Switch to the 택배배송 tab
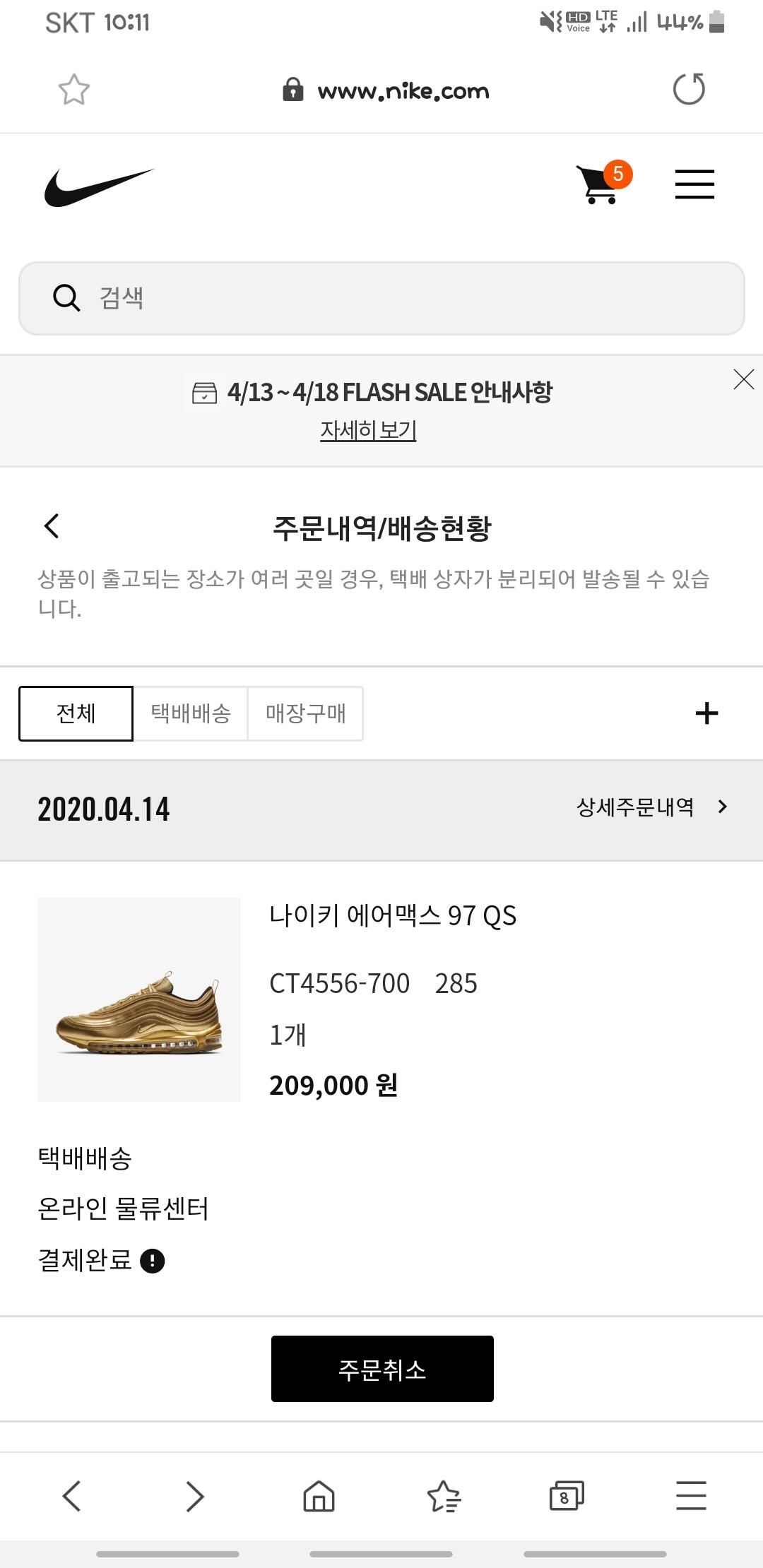 pyautogui.click(x=191, y=713)
